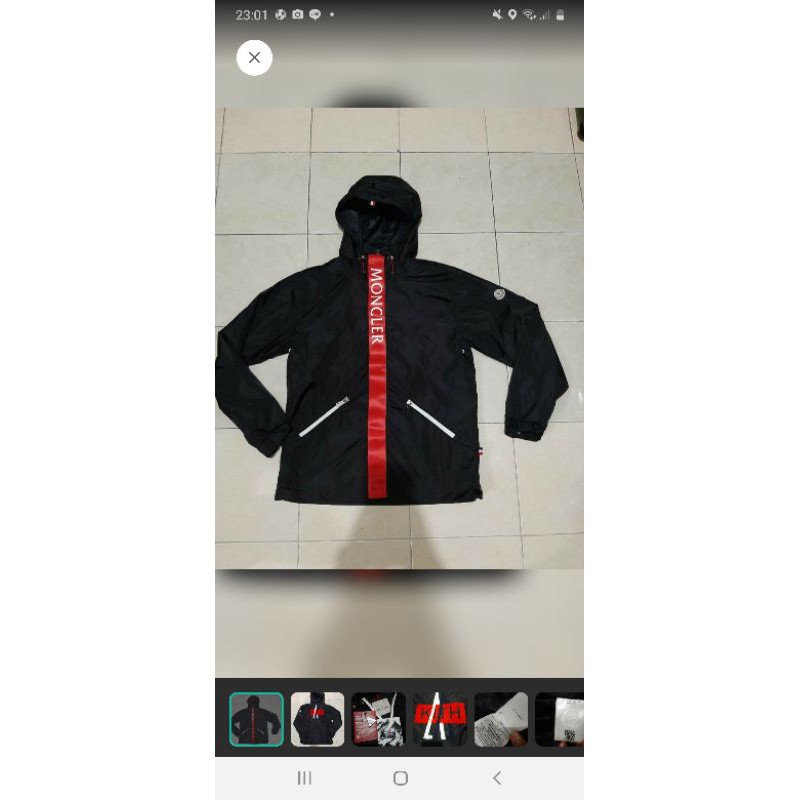Close the image viewer with the X
Screen dimensions: 800x800
(254, 58)
